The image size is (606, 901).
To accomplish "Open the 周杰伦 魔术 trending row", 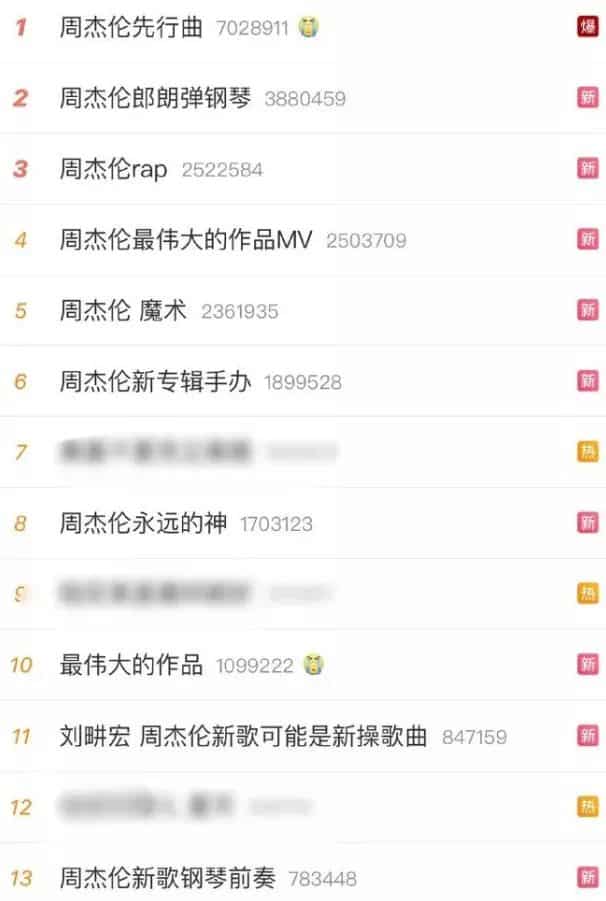I will point(123,311).
